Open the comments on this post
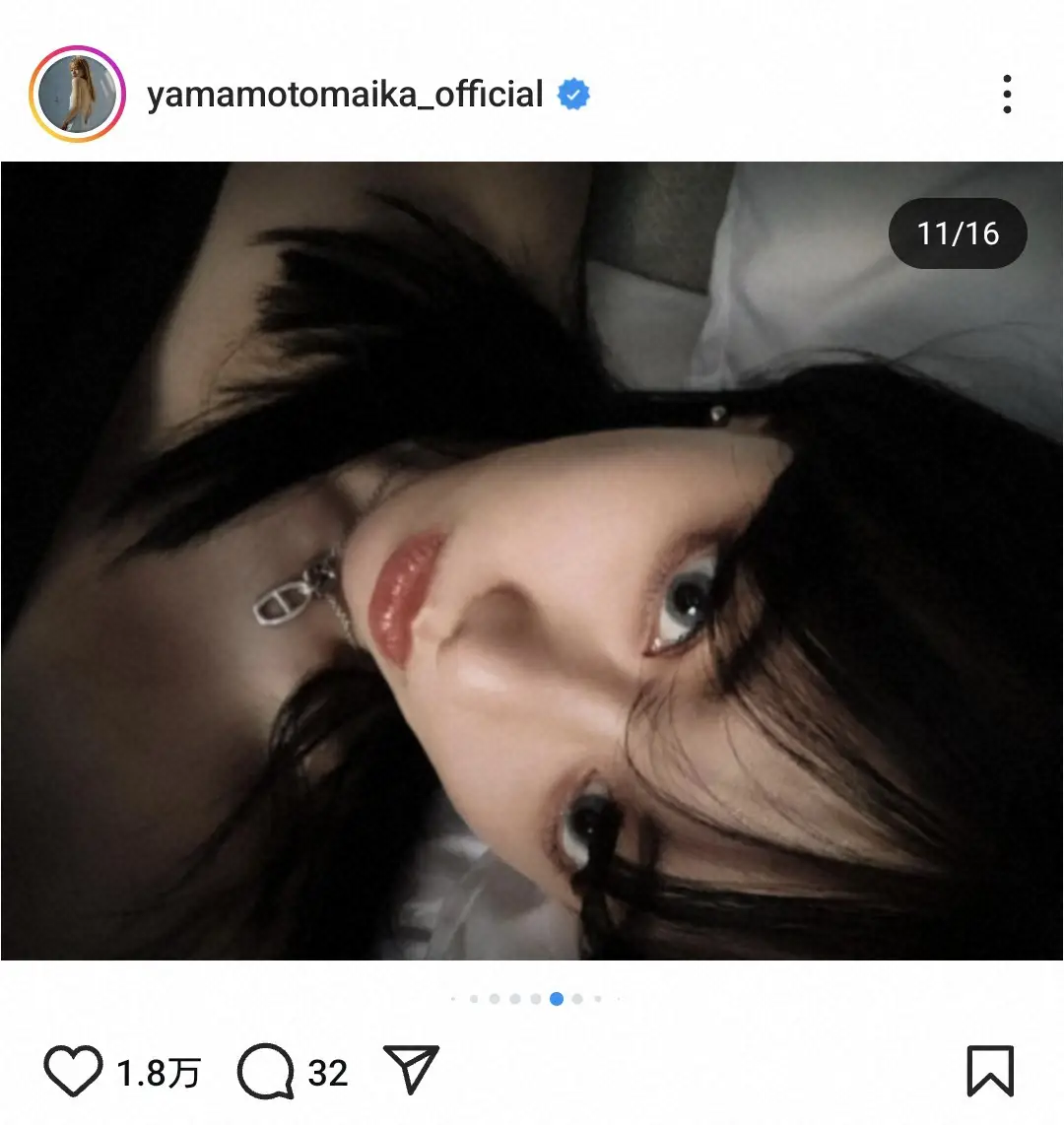Viewport: 1064px width, 1125px height. (x=266, y=1072)
